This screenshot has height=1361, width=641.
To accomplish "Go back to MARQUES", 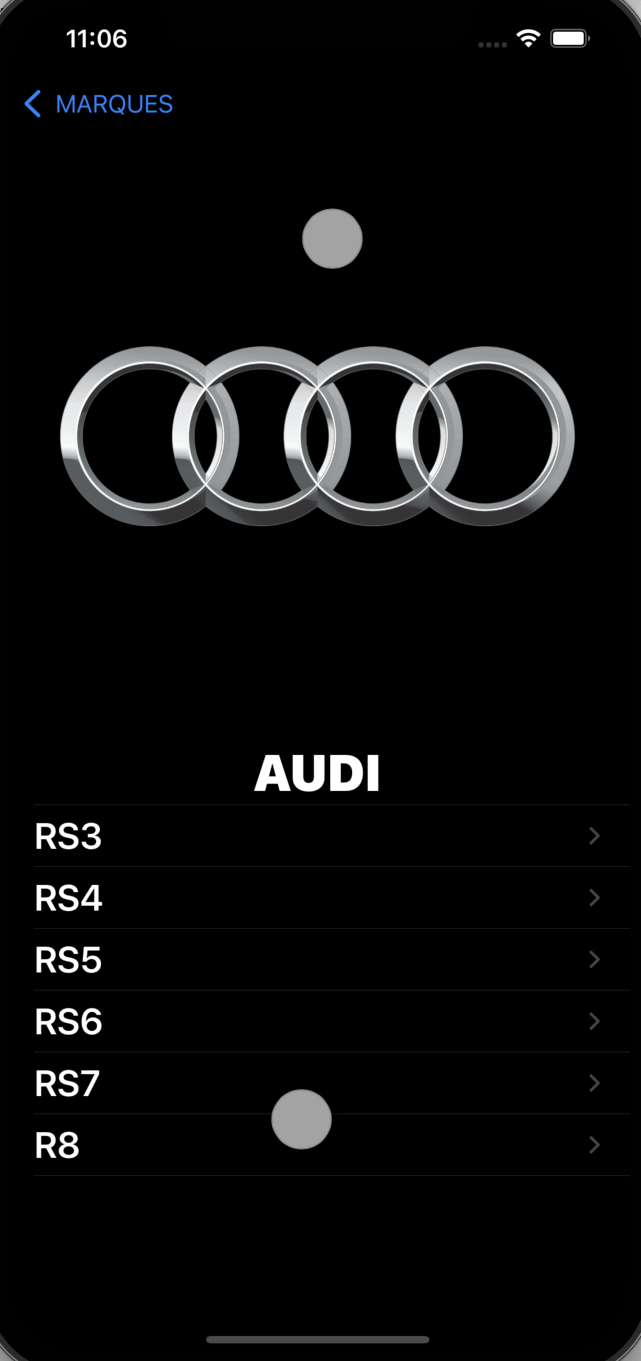I will (98, 104).
